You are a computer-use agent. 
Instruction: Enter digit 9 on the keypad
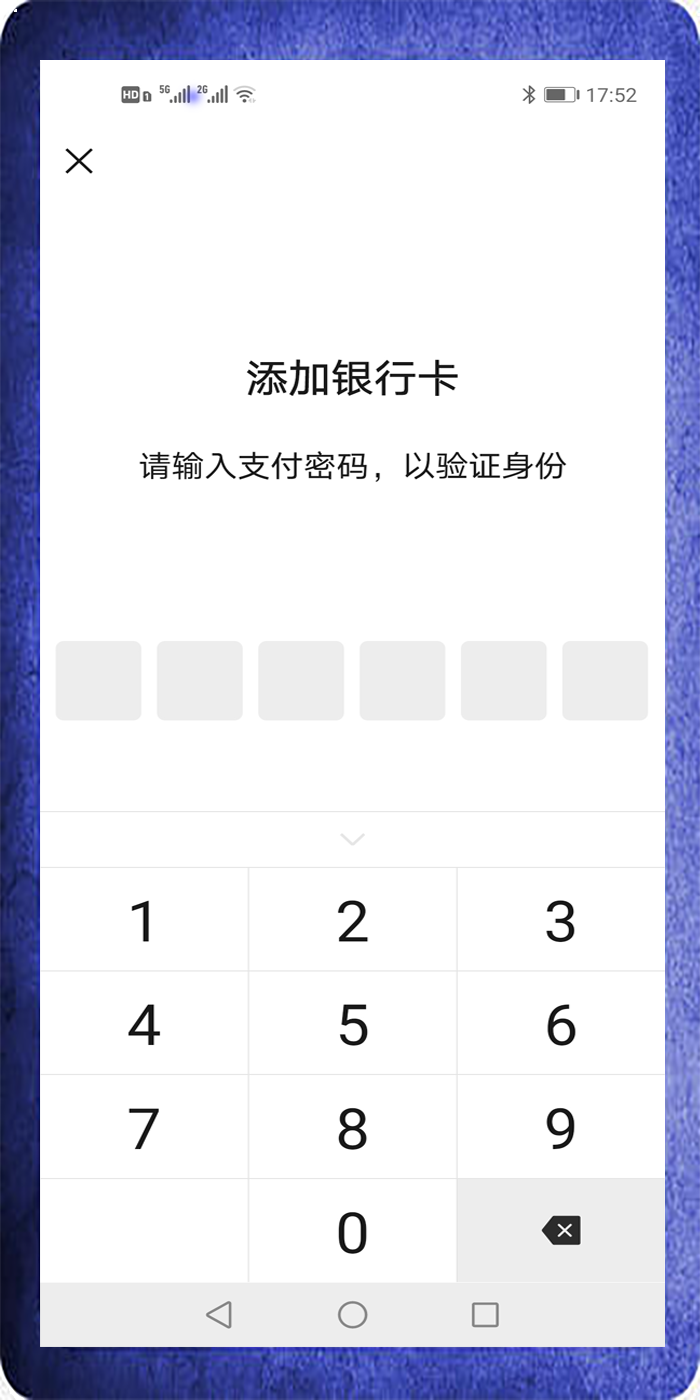coord(561,1129)
